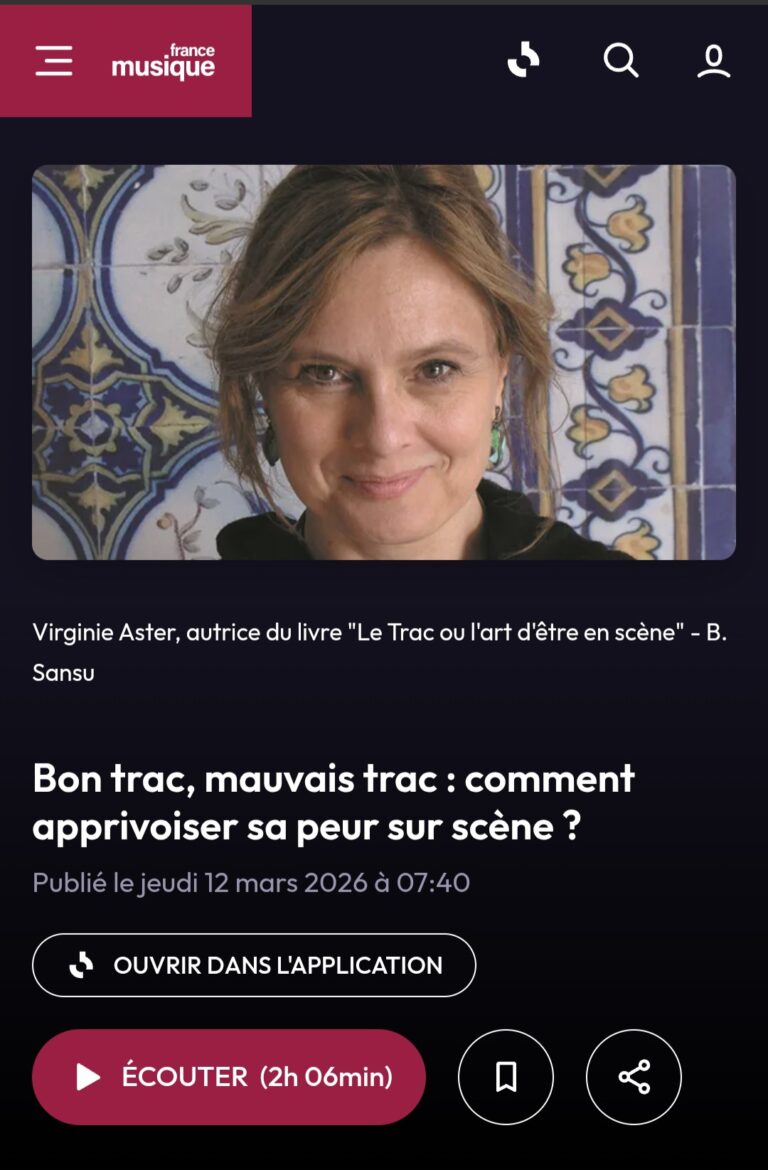Go to France Musique home logo

point(163,62)
